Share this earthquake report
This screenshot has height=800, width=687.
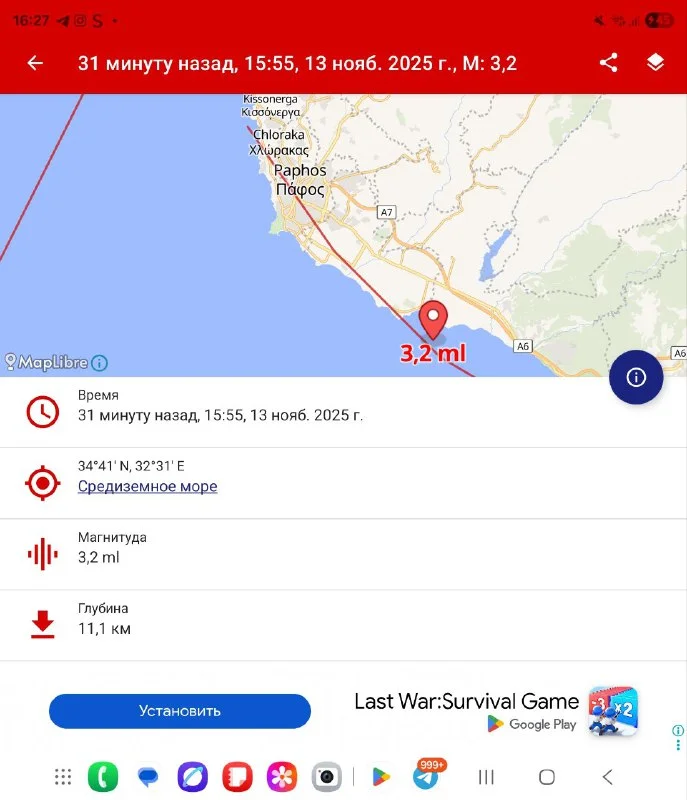(x=608, y=63)
